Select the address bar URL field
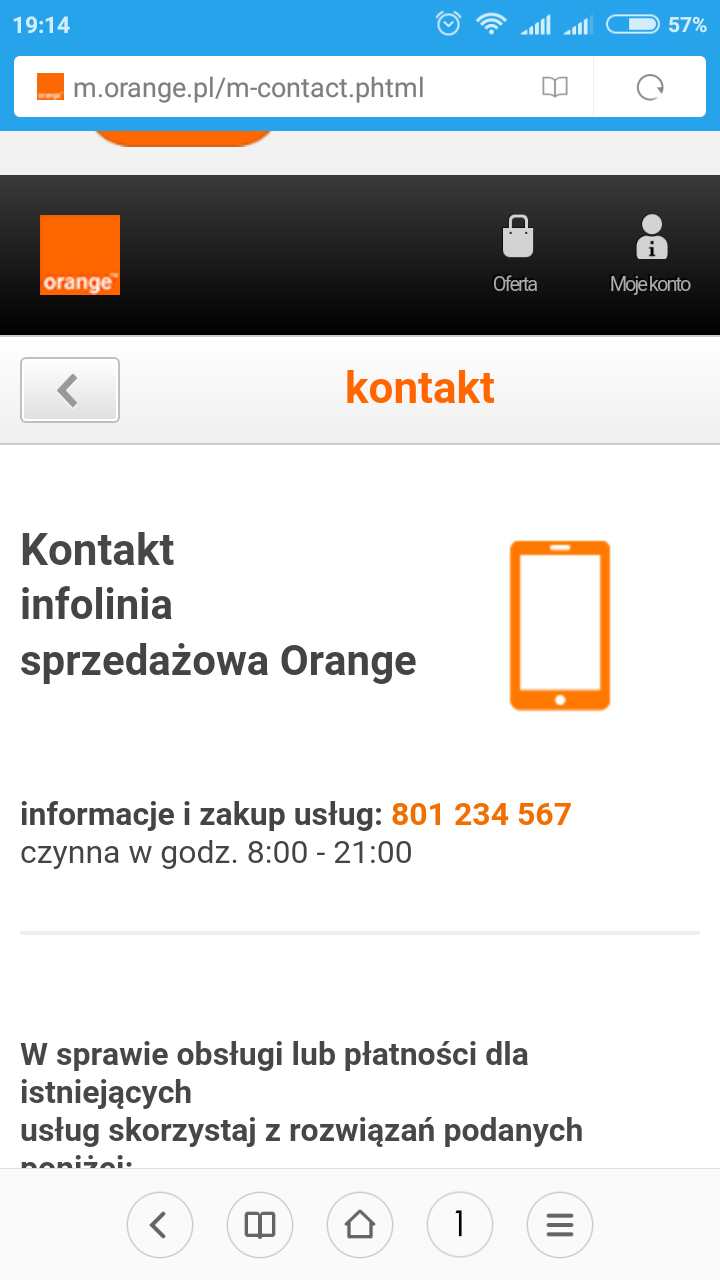 click(250, 87)
